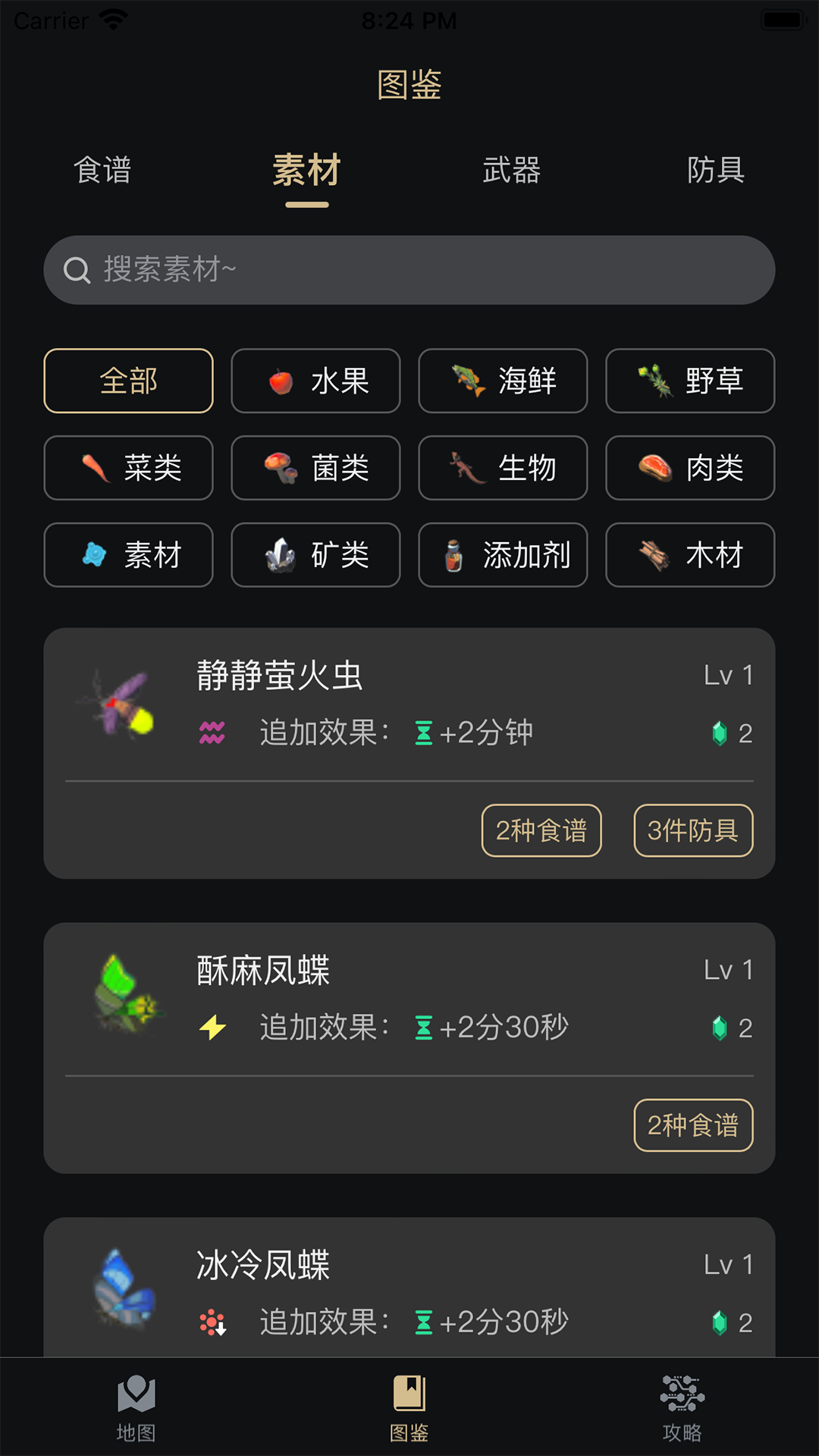Click the bottle icon in 添加剂 filter
The width and height of the screenshot is (819, 1456).
coord(453,555)
